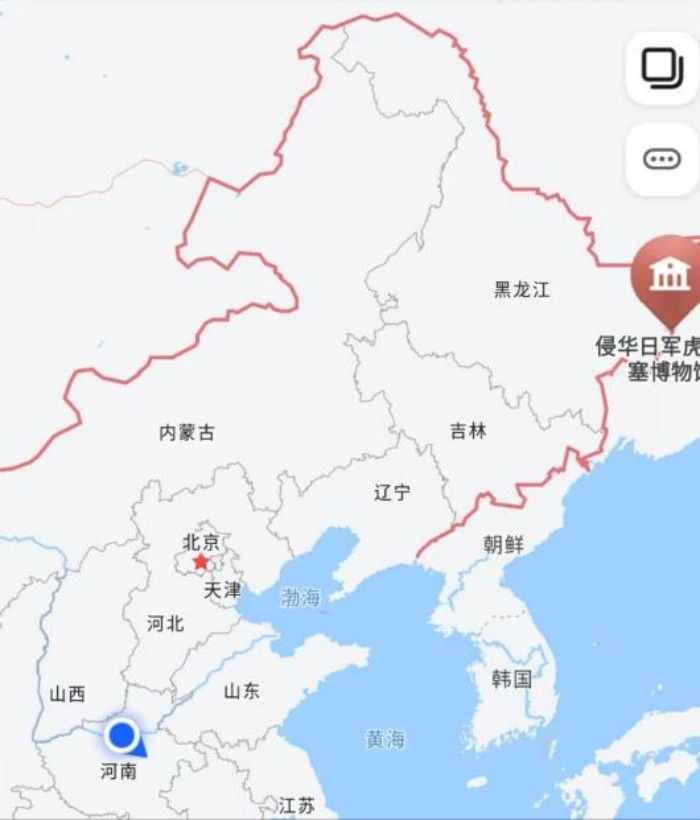Tap the blue current-location marker

[x=122, y=736]
